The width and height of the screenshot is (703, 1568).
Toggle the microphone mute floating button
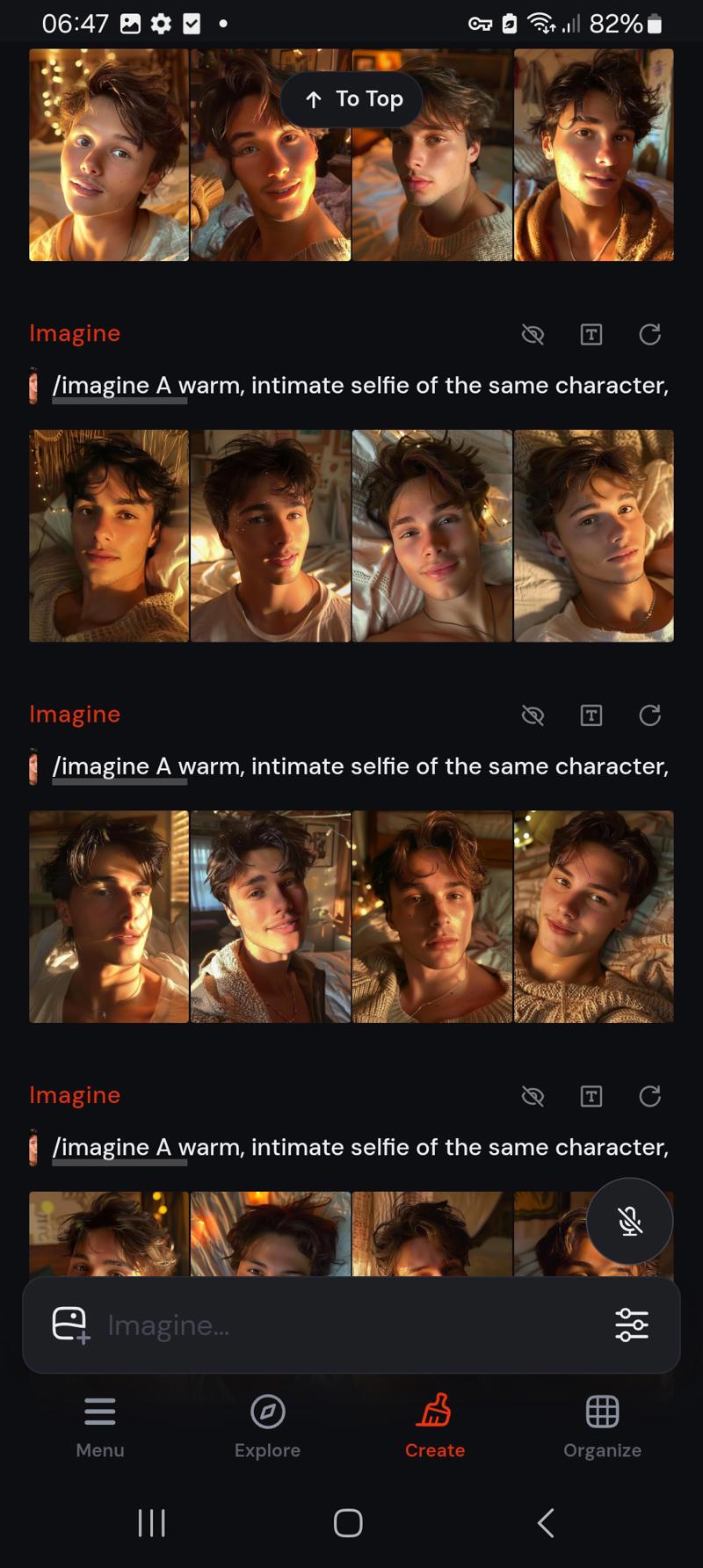629,1221
